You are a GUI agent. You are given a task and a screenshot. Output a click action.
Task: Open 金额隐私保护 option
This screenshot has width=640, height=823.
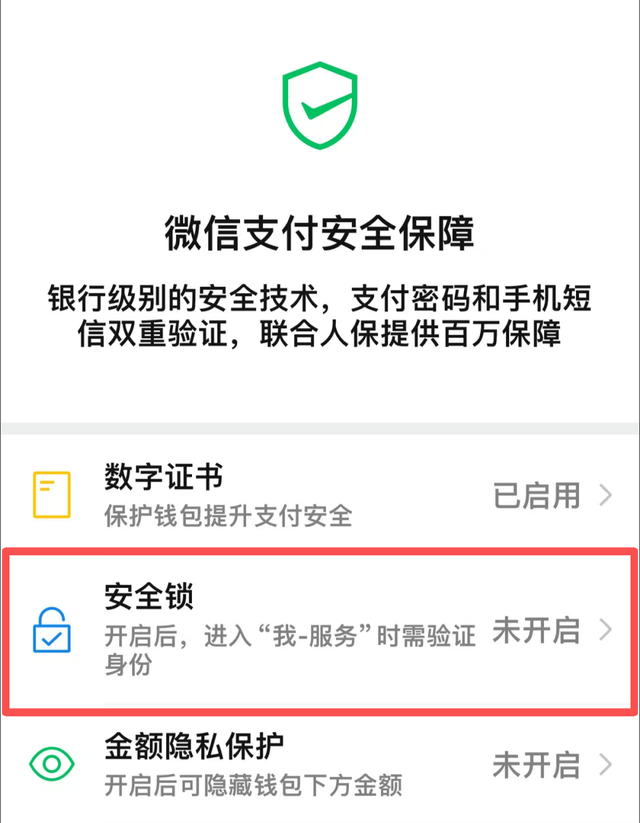[x=320, y=765]
